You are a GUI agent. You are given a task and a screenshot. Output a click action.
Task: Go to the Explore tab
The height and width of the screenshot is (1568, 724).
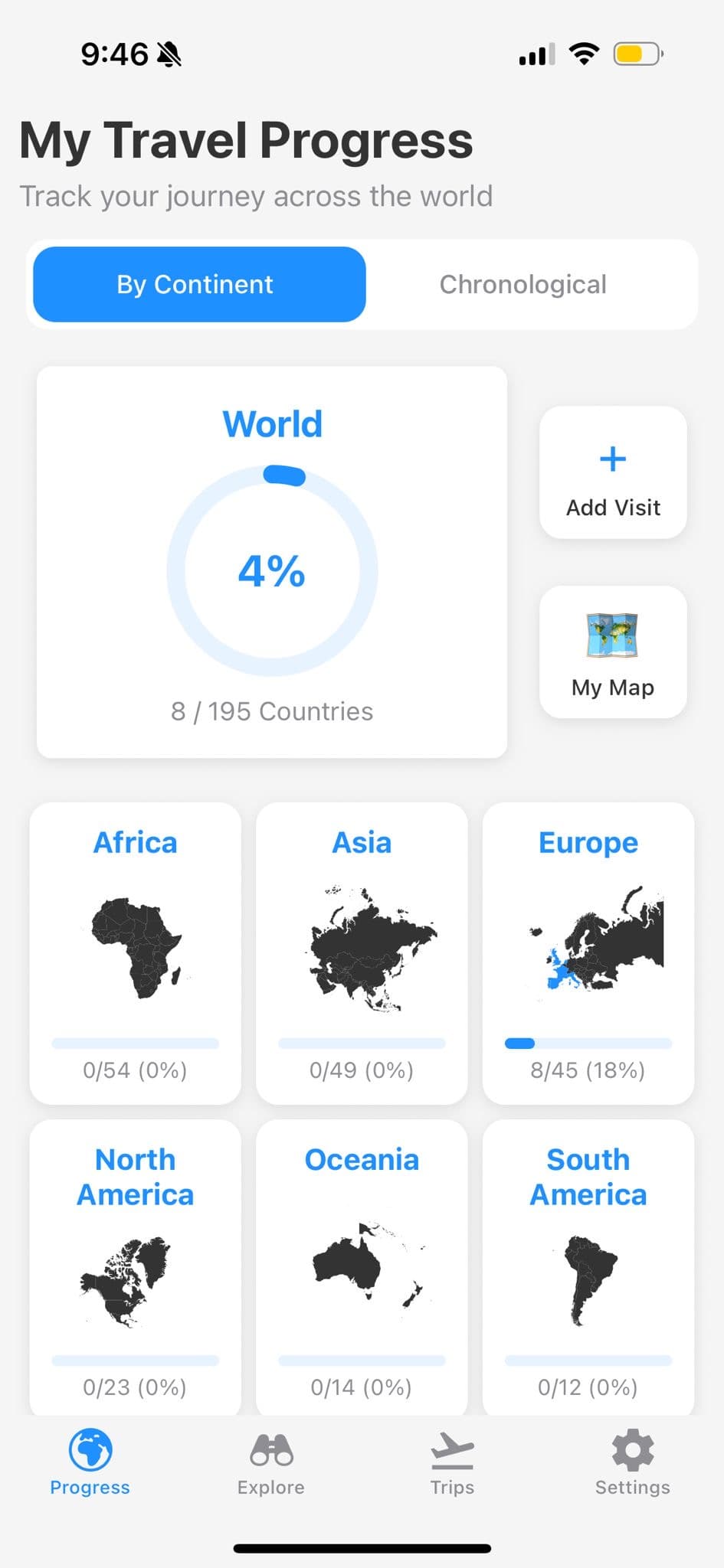tap(271, 1464)
